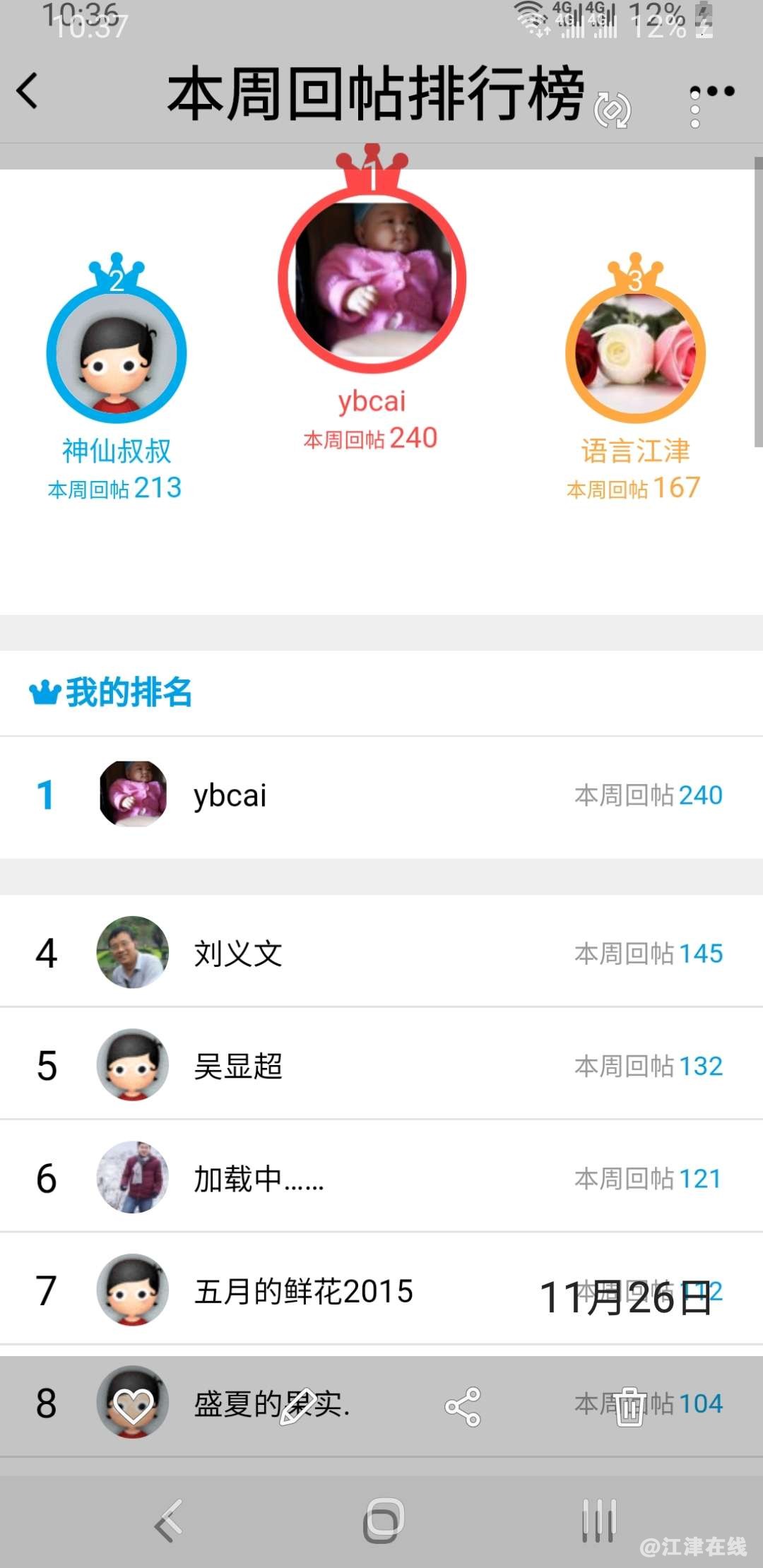The image size is (763, 1568).
Task: Open recent apps from navigation bar
Action: tap(599, 1520)
